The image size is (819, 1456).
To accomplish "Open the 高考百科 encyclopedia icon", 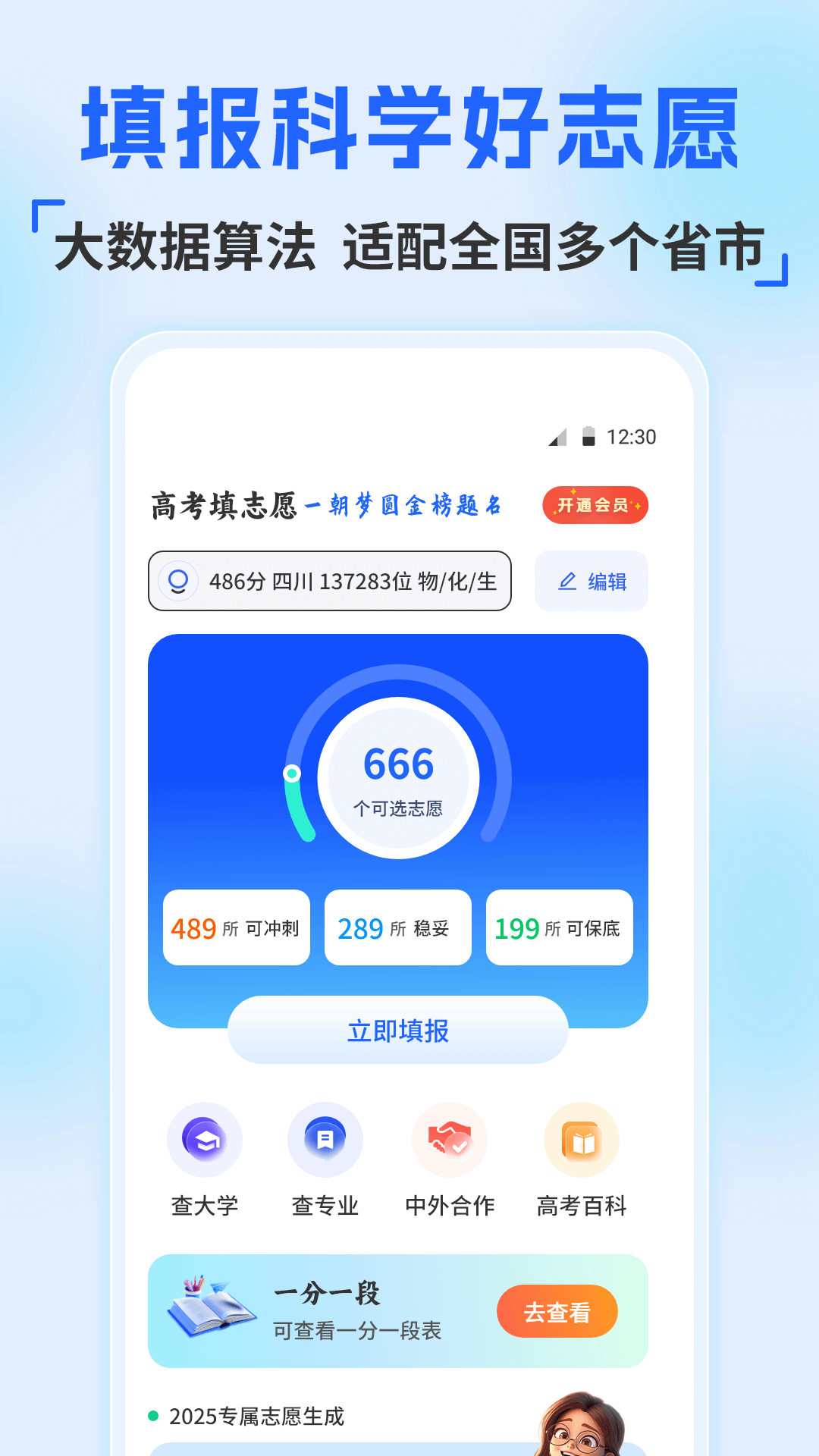I will coord(580,1139).
